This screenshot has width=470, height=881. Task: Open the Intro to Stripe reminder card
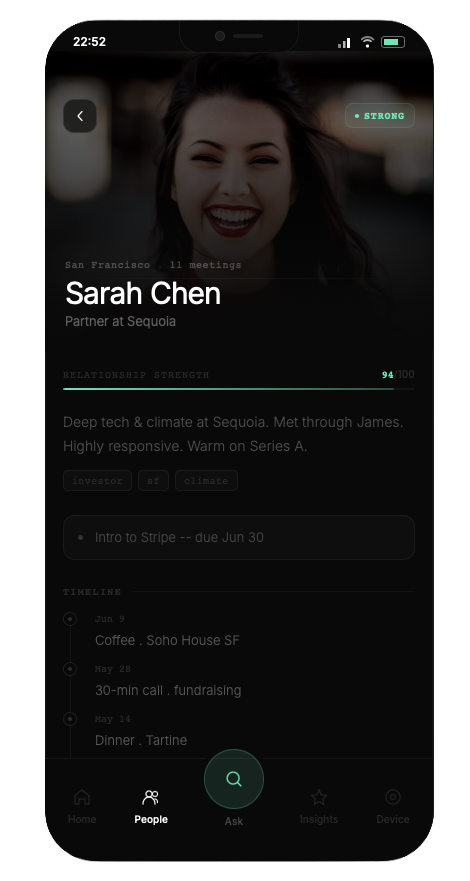239,537
